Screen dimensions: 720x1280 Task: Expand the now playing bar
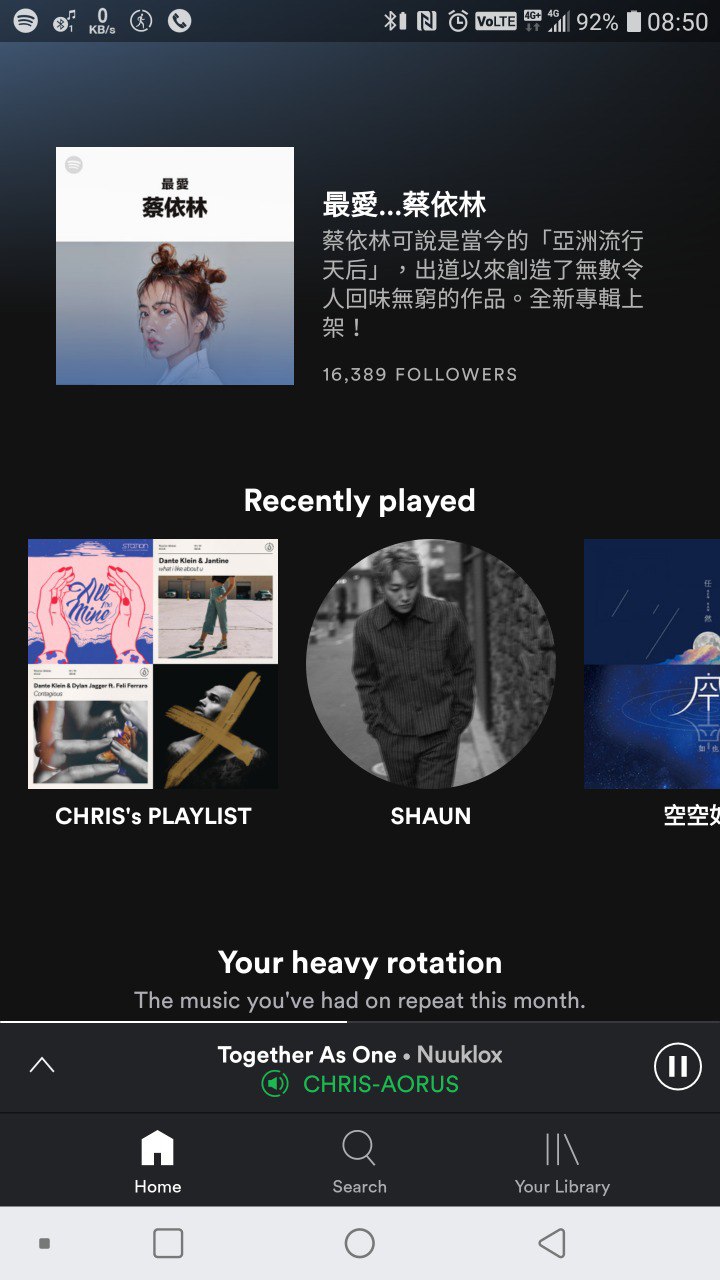click(x=42, y=1066)
